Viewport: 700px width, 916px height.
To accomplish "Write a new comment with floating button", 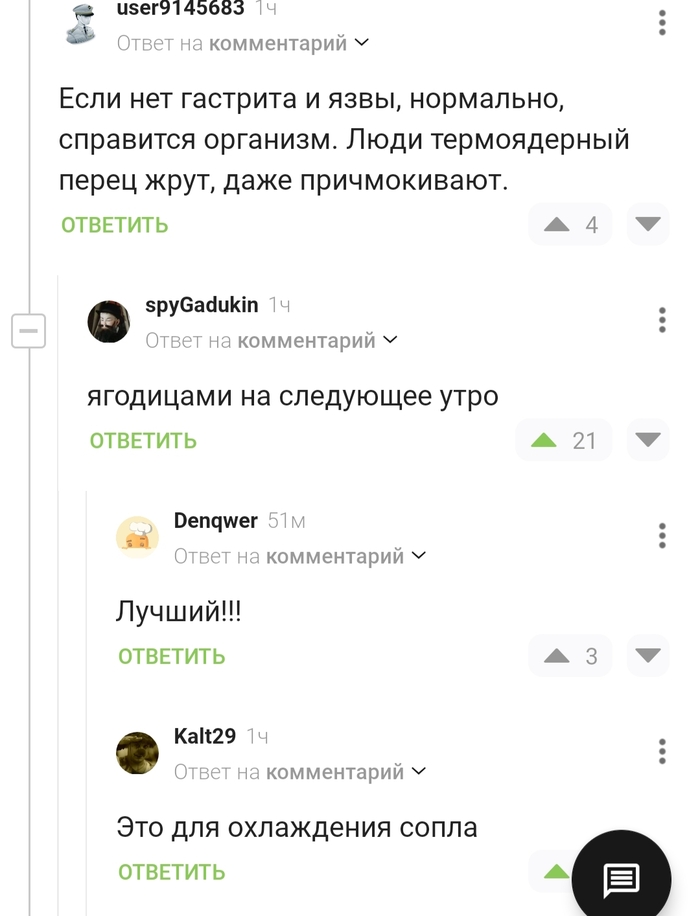I will 621,880.
